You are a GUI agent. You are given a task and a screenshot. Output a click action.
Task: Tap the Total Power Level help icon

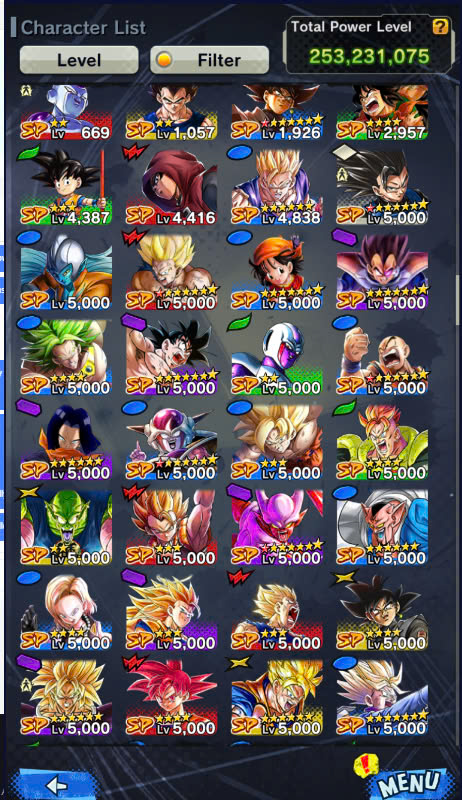(440, 27)
